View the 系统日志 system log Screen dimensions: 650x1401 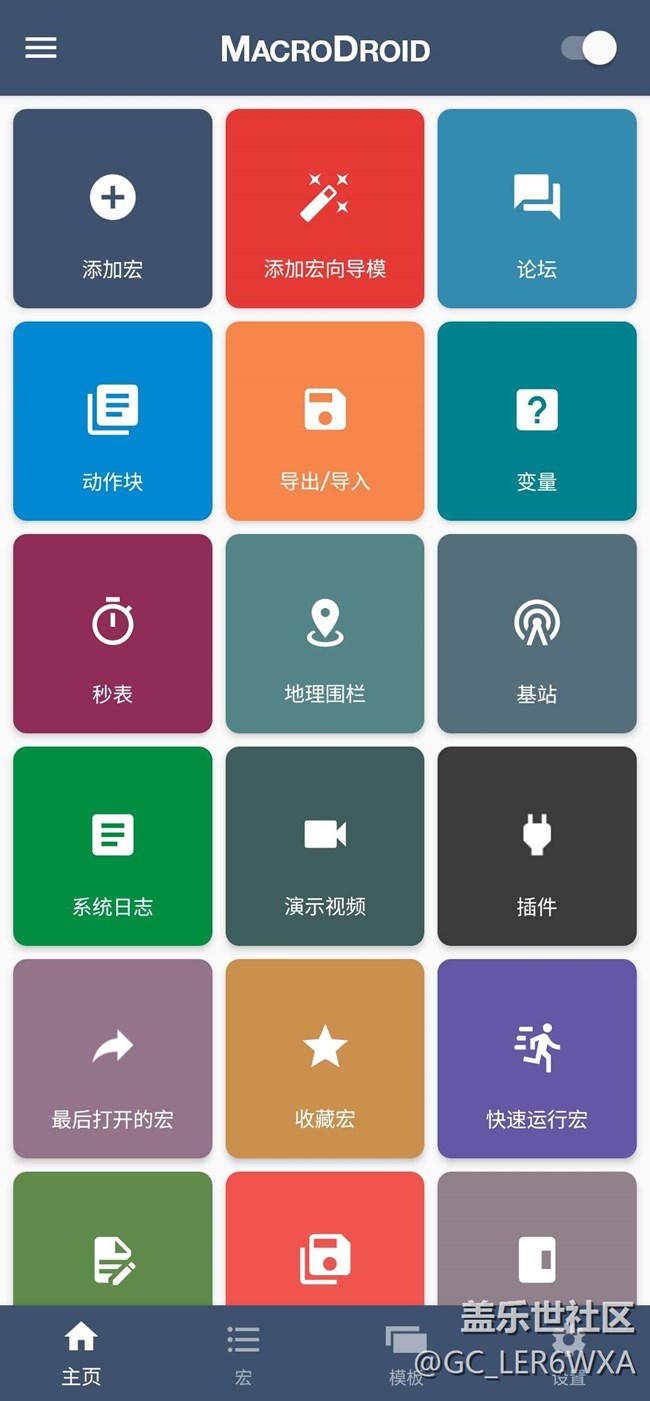[x=113, y=846]
